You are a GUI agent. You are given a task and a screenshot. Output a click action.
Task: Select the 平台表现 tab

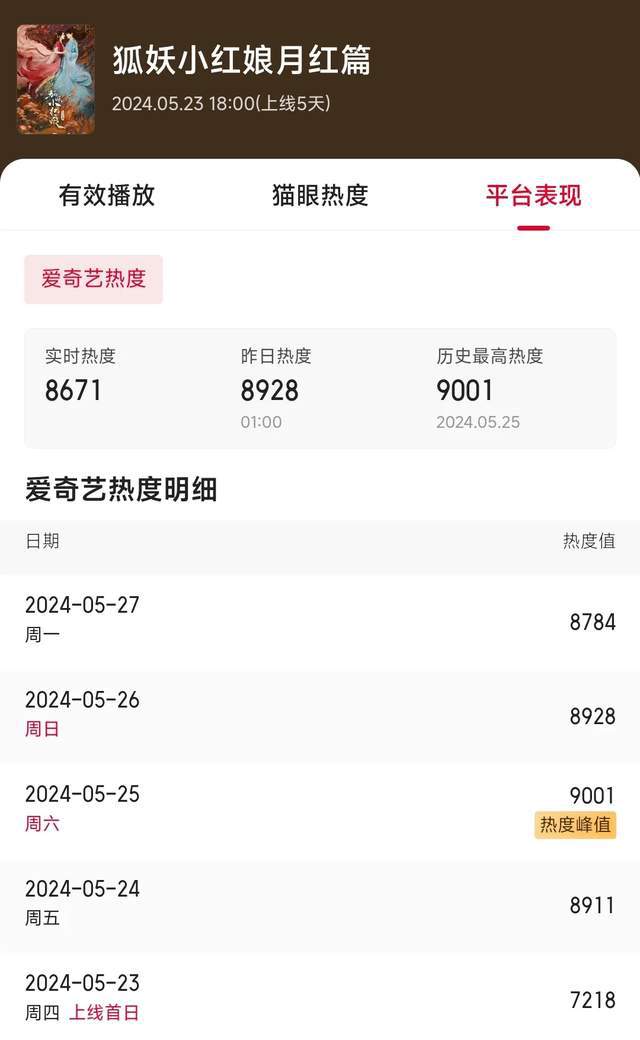533,195
